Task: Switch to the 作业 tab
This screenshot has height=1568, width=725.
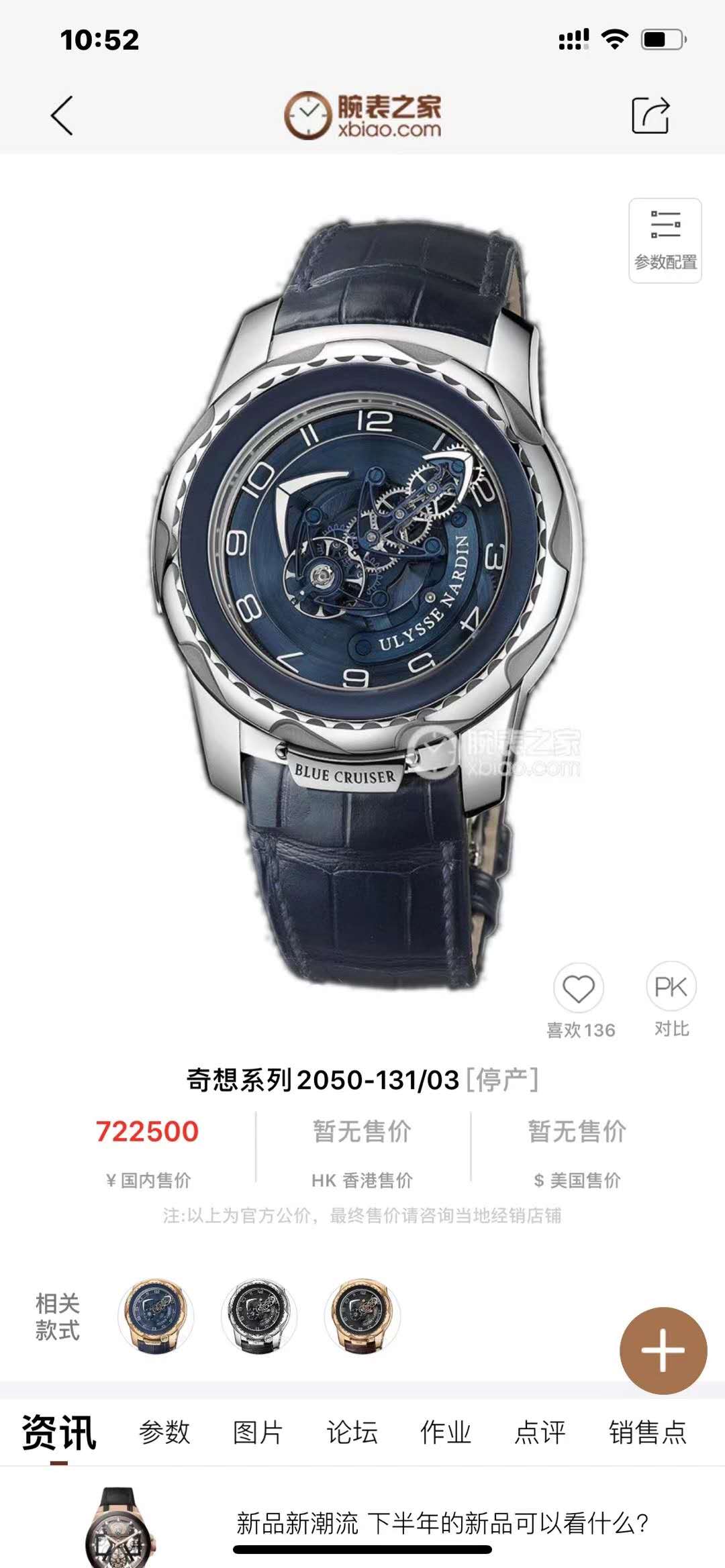Action: point(446,1432)
